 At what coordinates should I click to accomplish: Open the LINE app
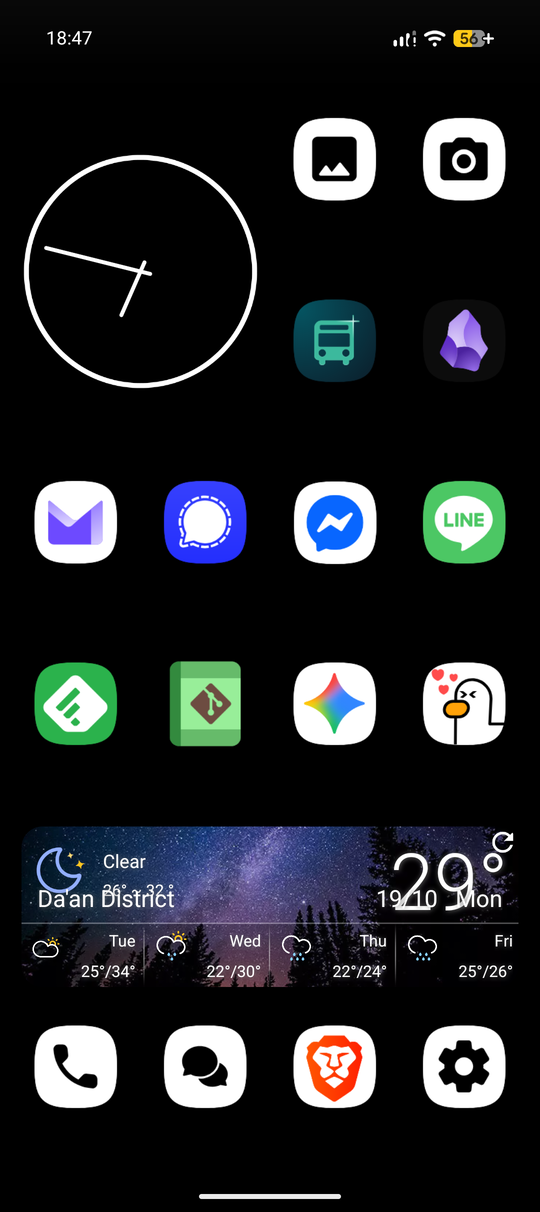point(464,523)
